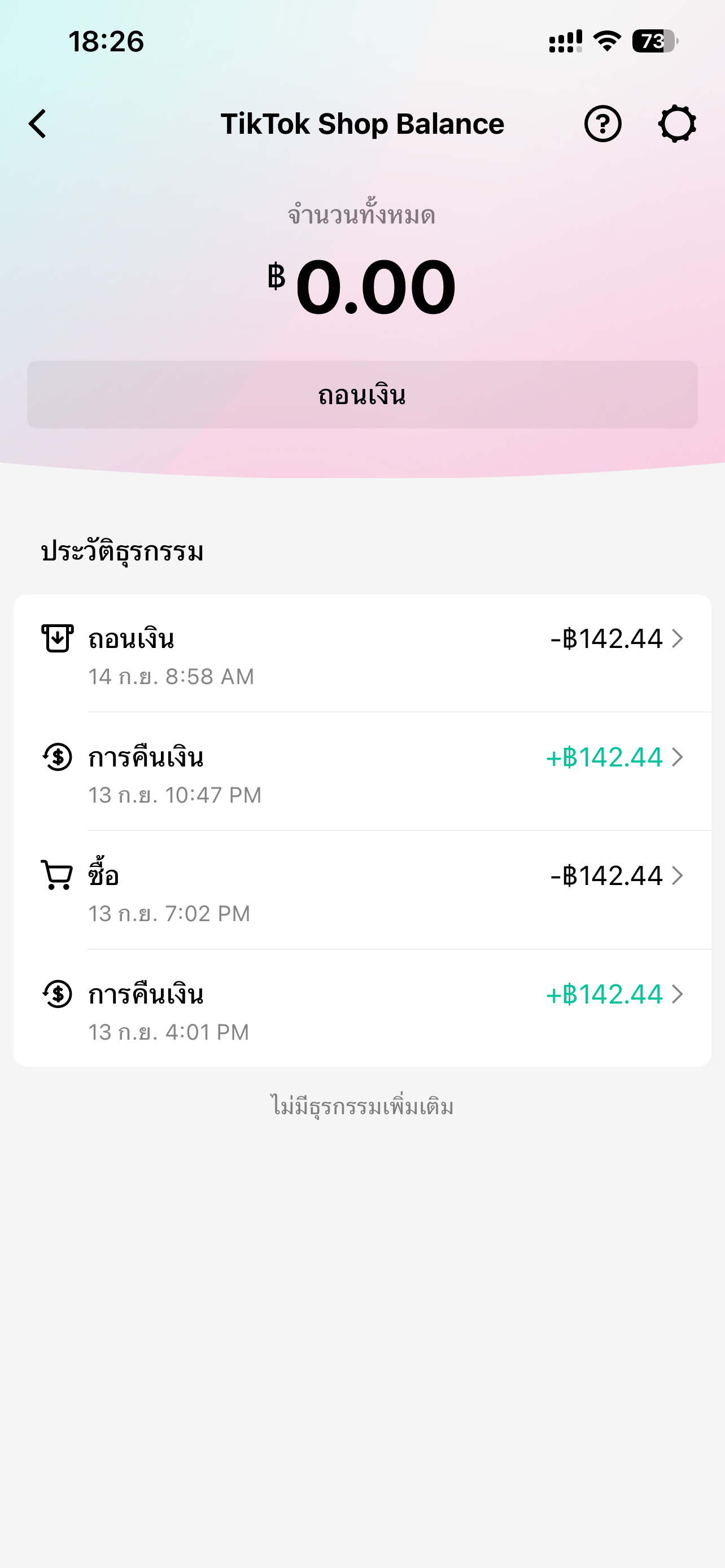Open the 14 ก.ย. 8:58 AM withdrawal transaction
Screen dimensions: 725x1568
click(x=362, y=654)
